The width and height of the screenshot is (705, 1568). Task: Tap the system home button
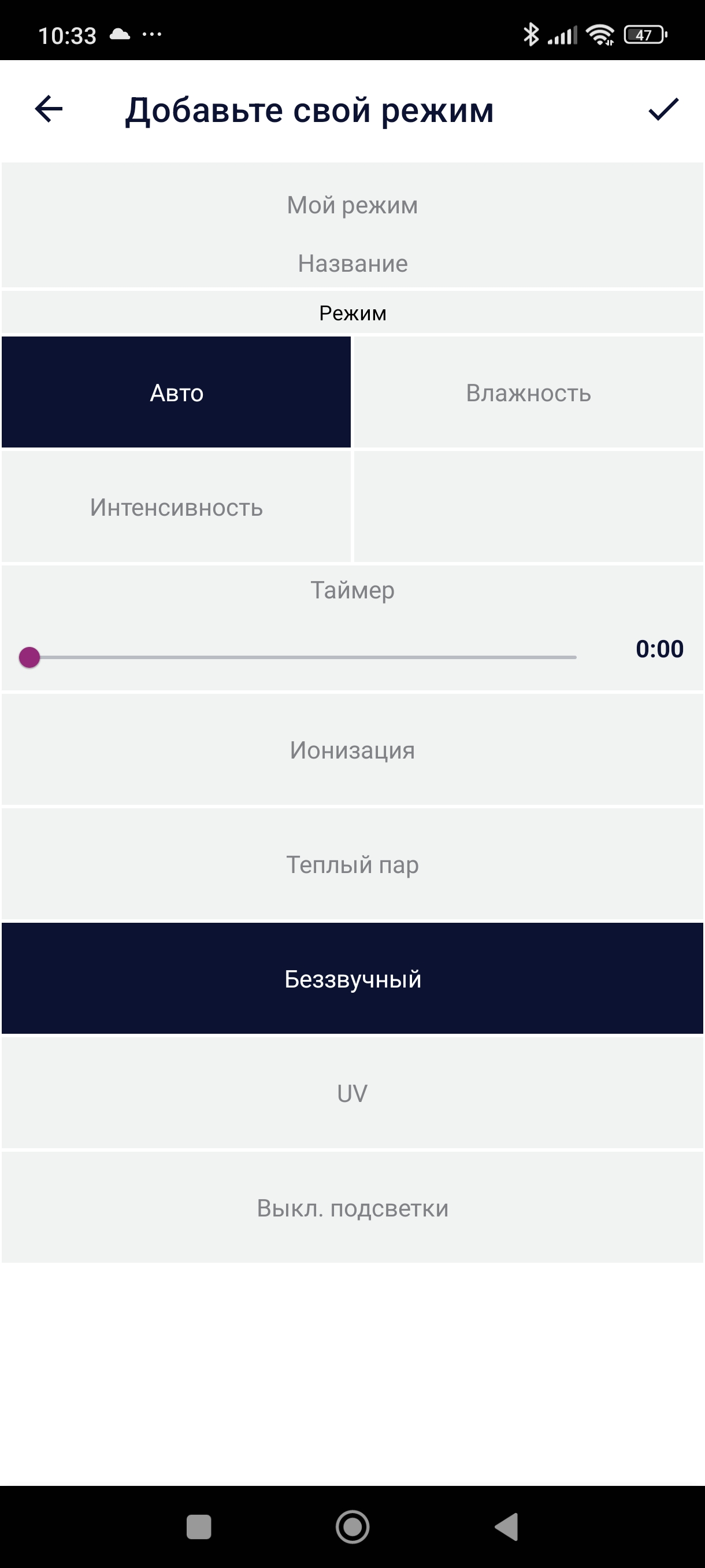(352, 1526)
